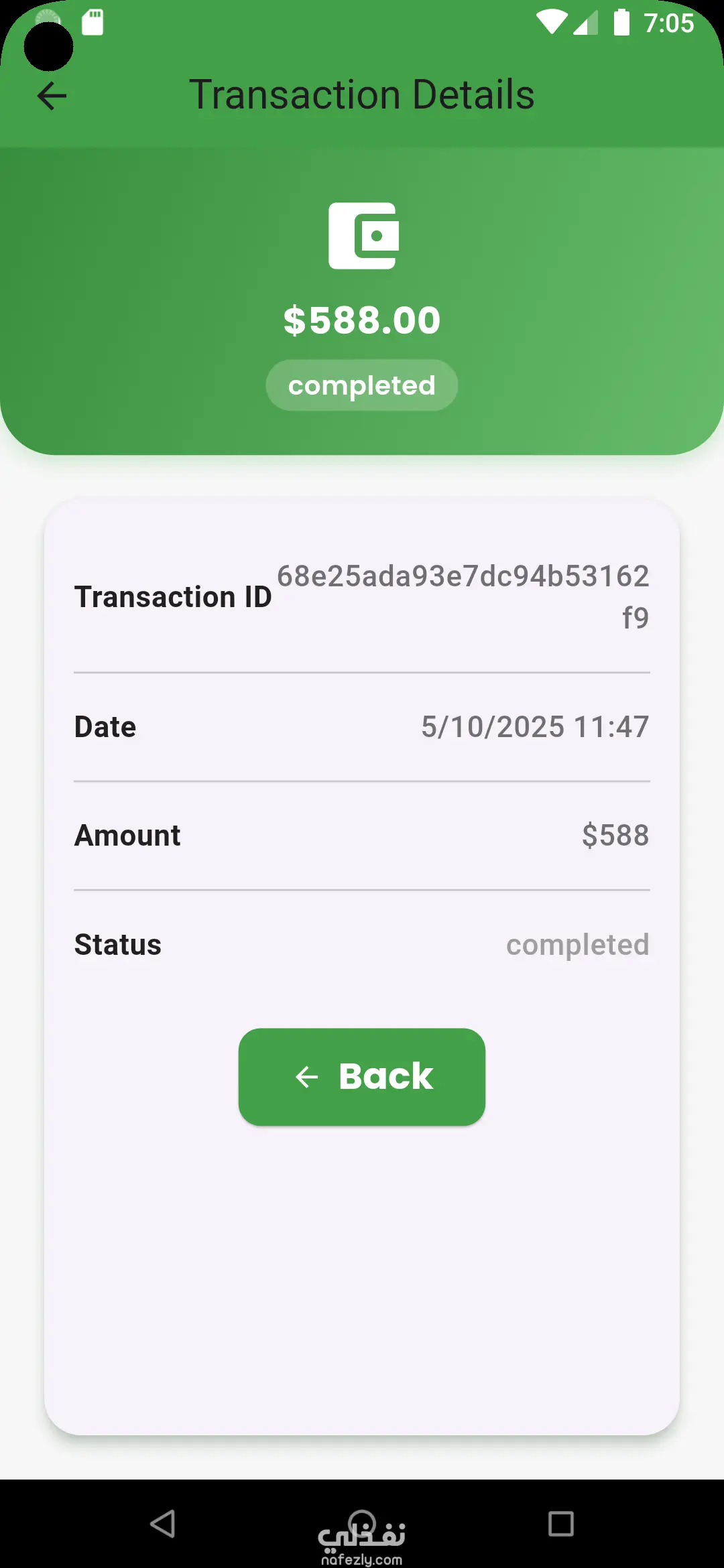Screen dimensions: 724x1568
Task: Open recent apps from the navigation bar
Action: pyautogui.click(x=560, y=1524)
